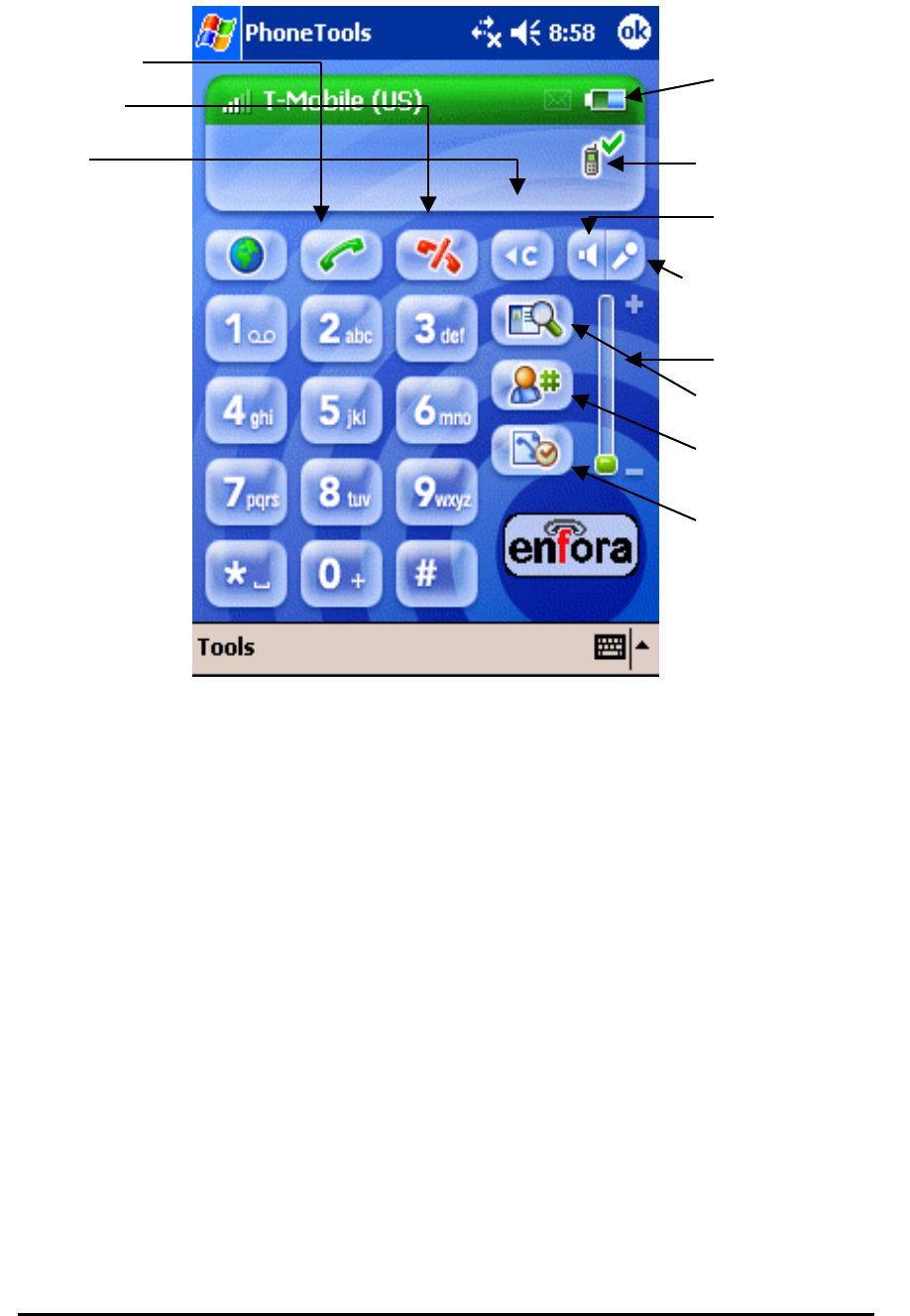The width and height of the screenshot is (910, 1316).
Task: Tap the 9 wxyz key
Action: coord(437,493)
